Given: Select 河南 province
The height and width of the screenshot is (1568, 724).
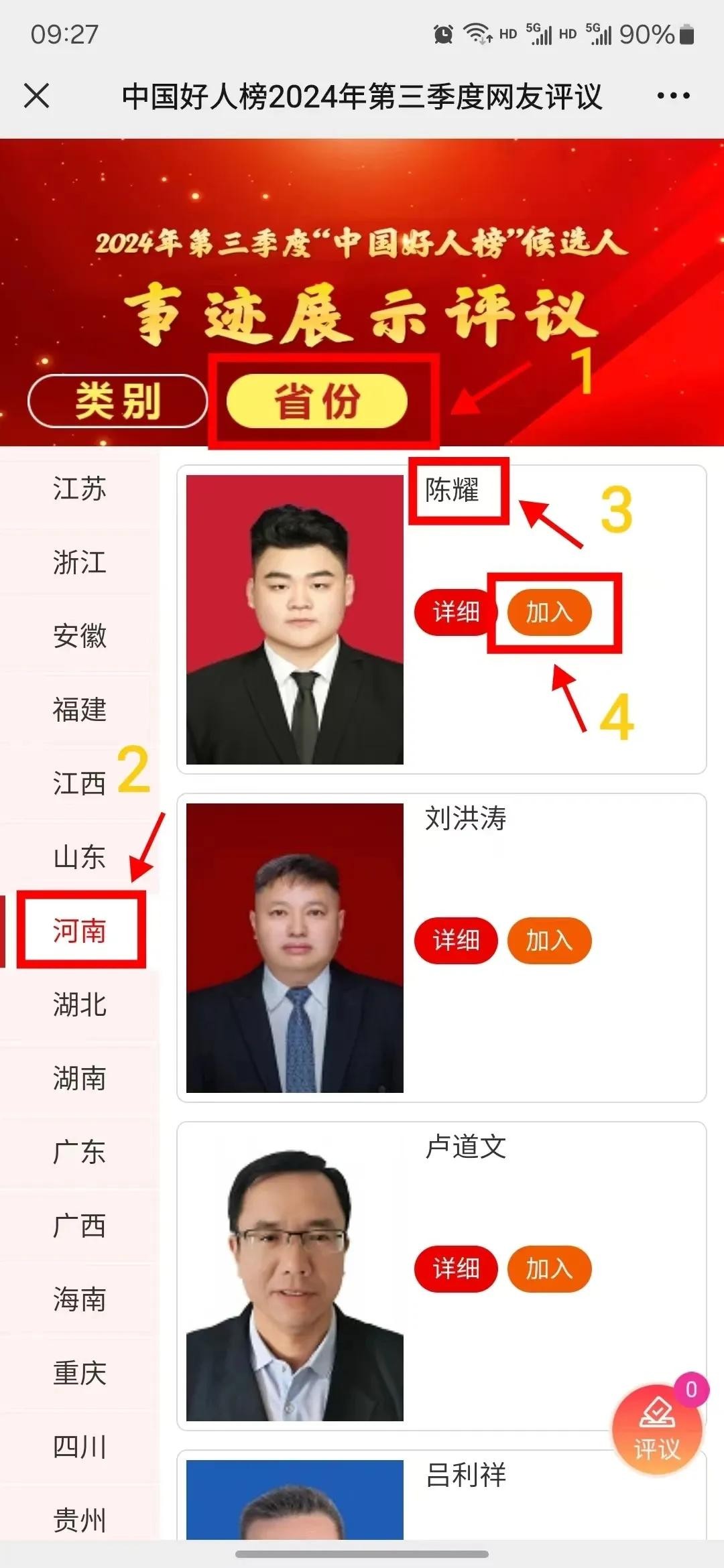Looking at the screenshot, I should pos(80,931).
